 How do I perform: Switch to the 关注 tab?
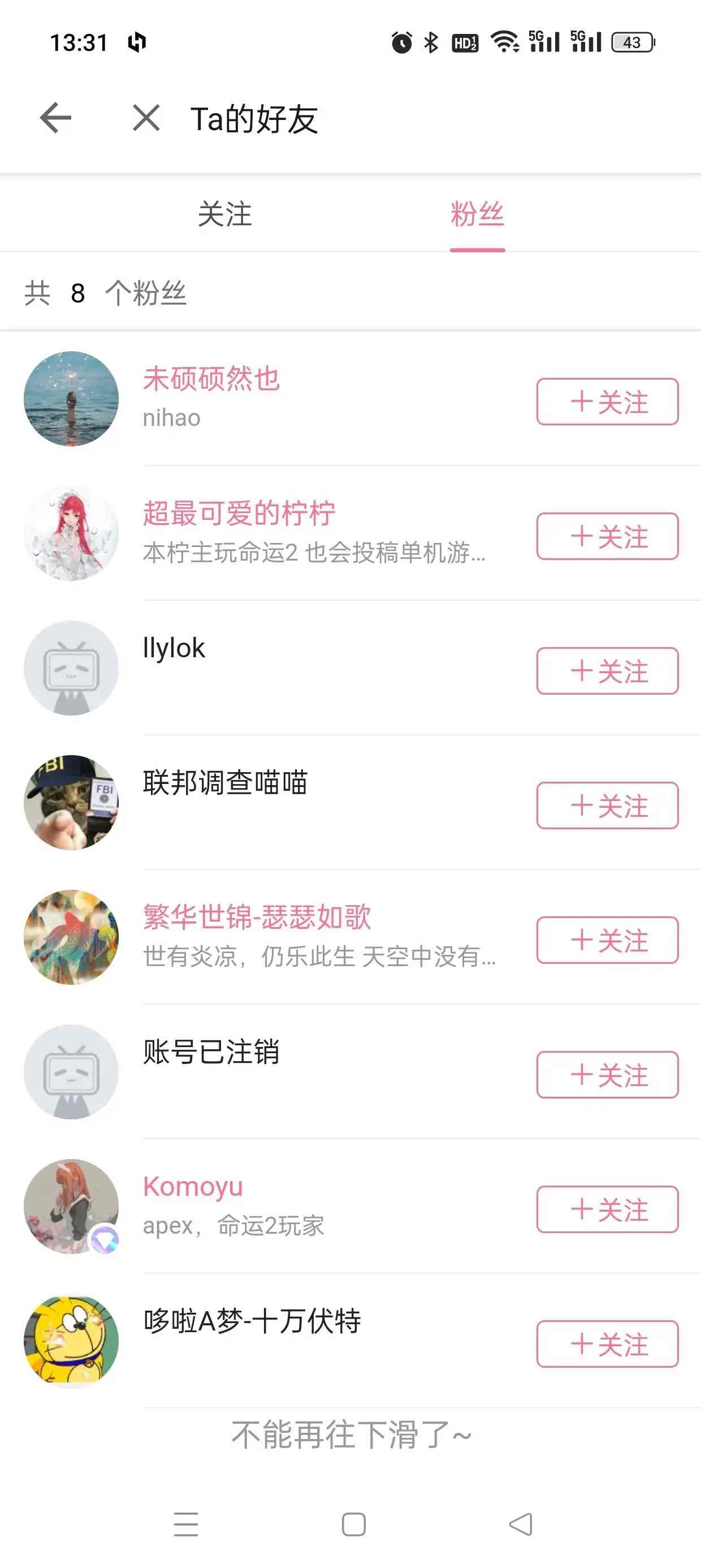[x=226, y=216]
